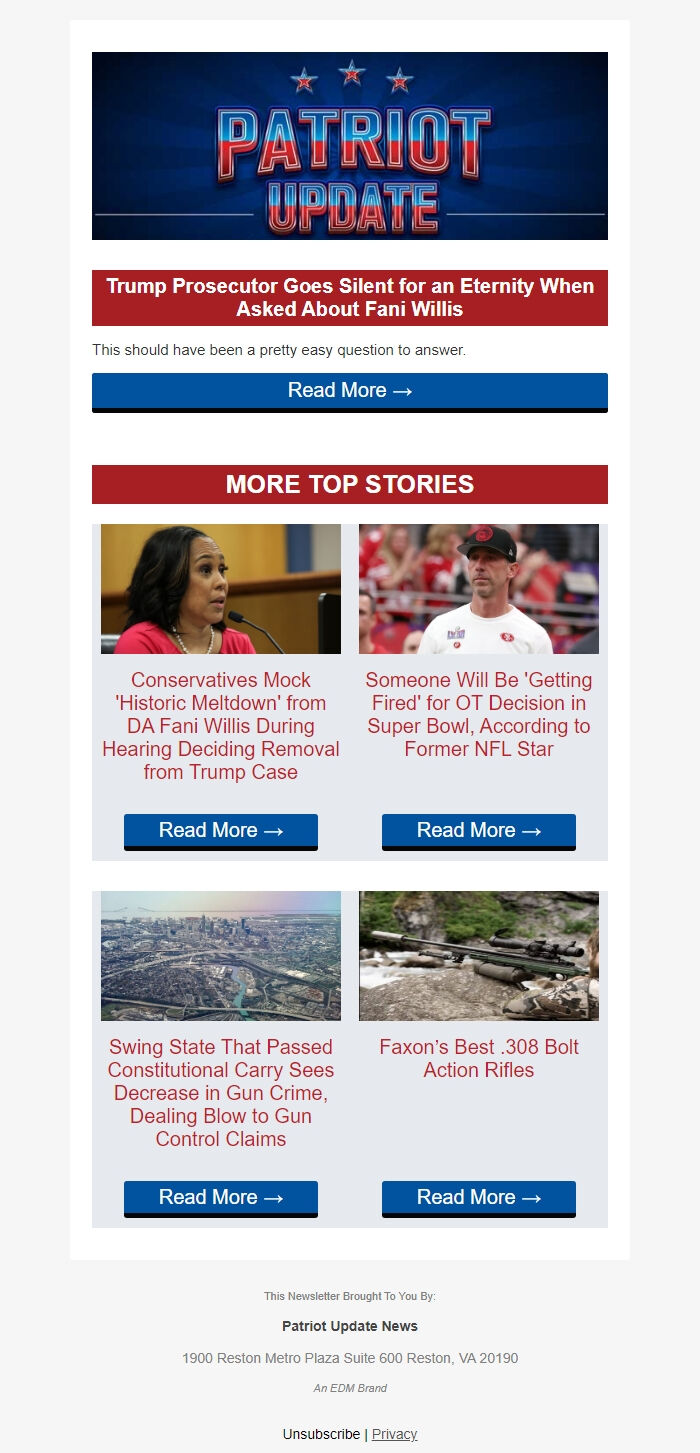Open the Super Bowl coach photo
This screenshot has width=700, height=1453.
(x=479, y=589)
